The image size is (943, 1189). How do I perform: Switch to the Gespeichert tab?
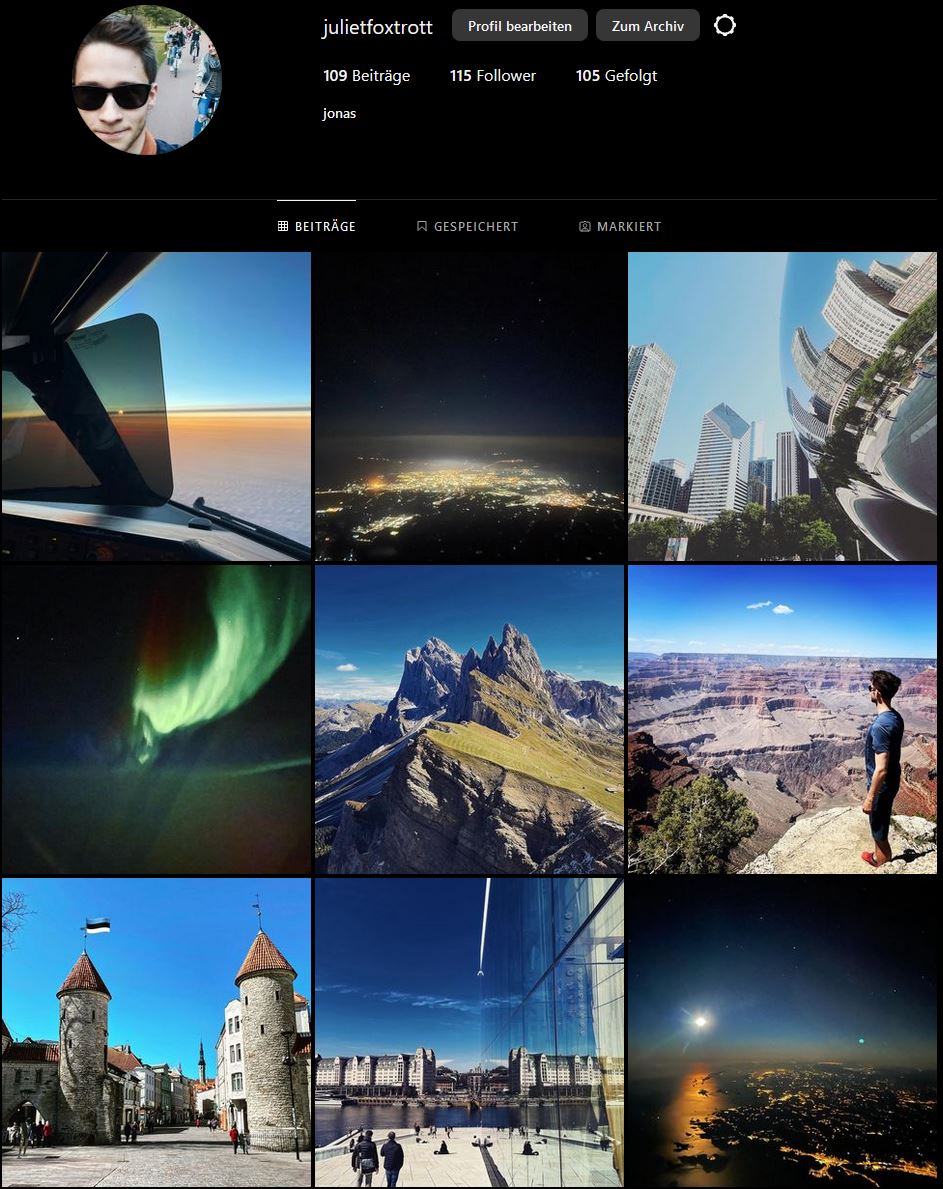coord(467,227)
